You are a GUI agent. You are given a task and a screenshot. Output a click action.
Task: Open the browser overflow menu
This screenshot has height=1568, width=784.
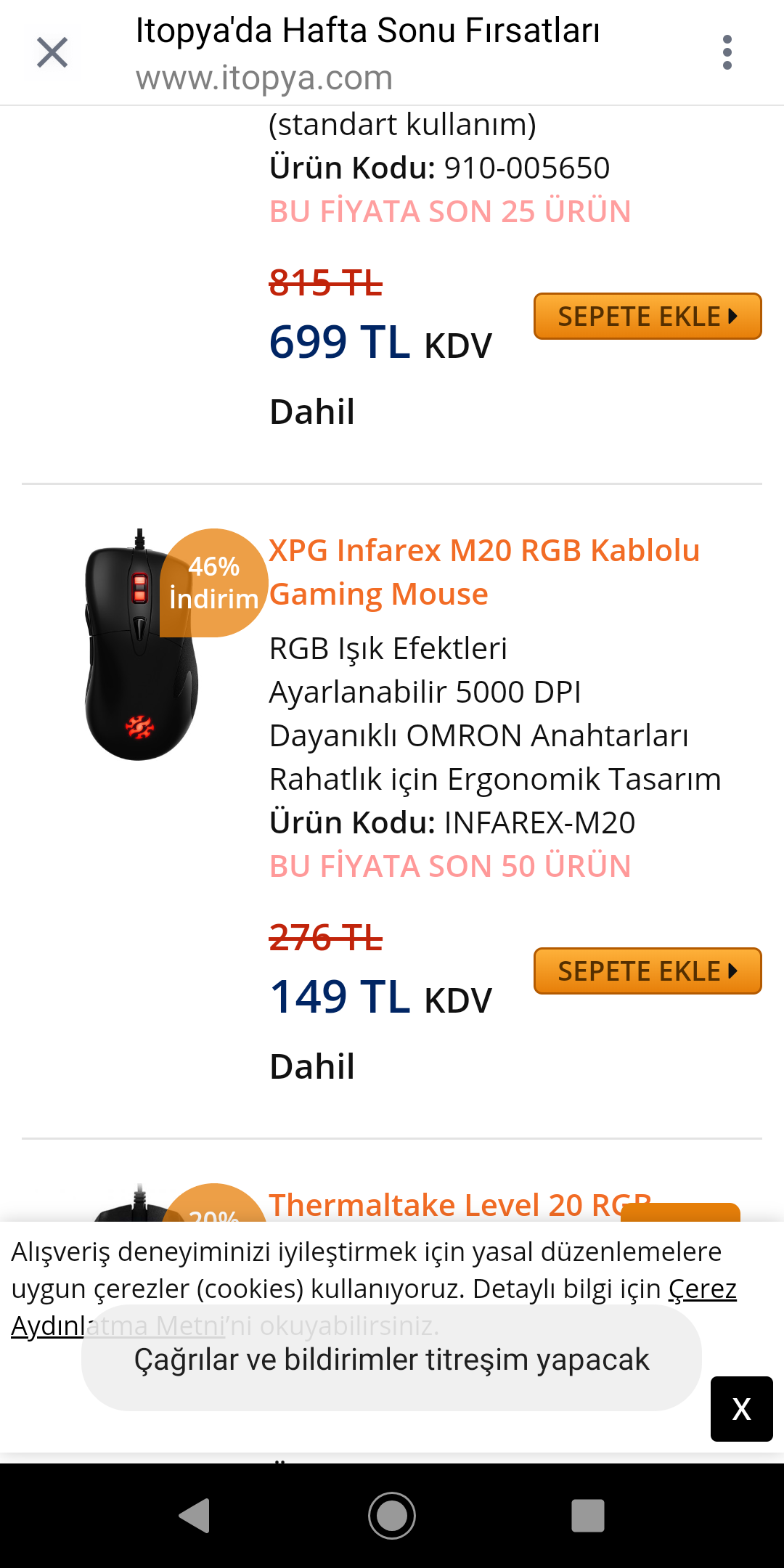point(727,53)
